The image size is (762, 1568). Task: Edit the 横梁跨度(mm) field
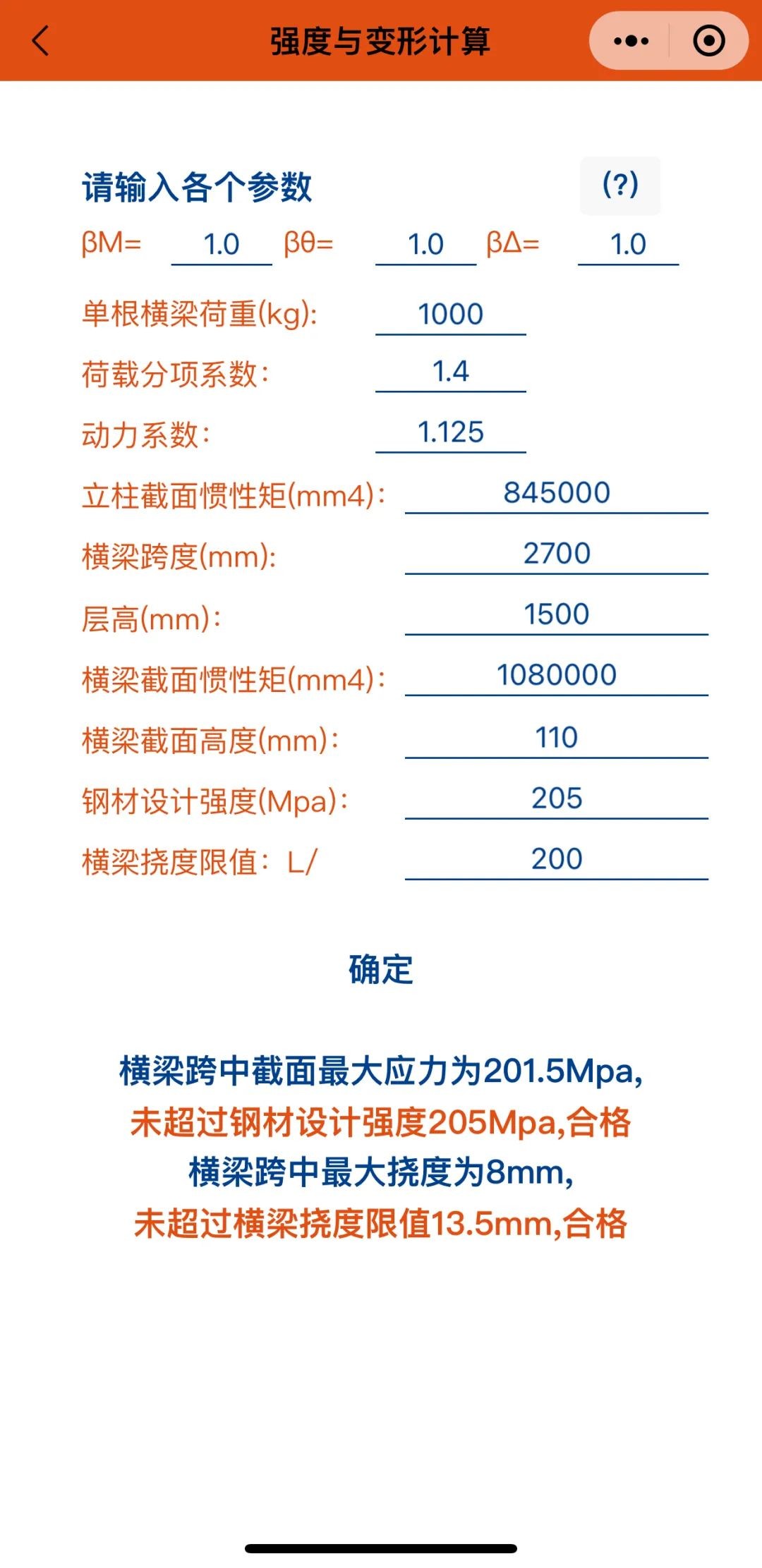click(556, 554)
